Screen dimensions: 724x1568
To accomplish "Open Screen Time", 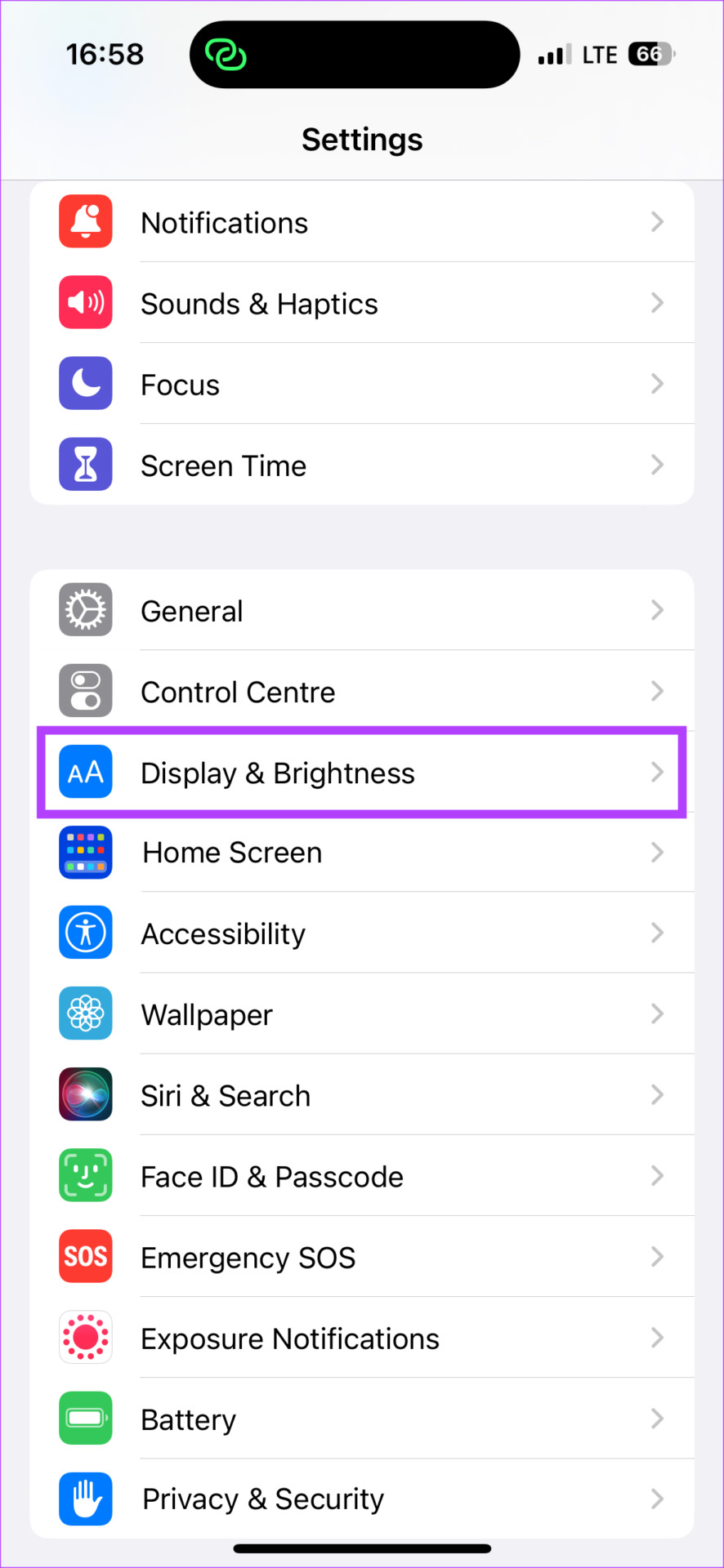I will [x=362, y=465].
